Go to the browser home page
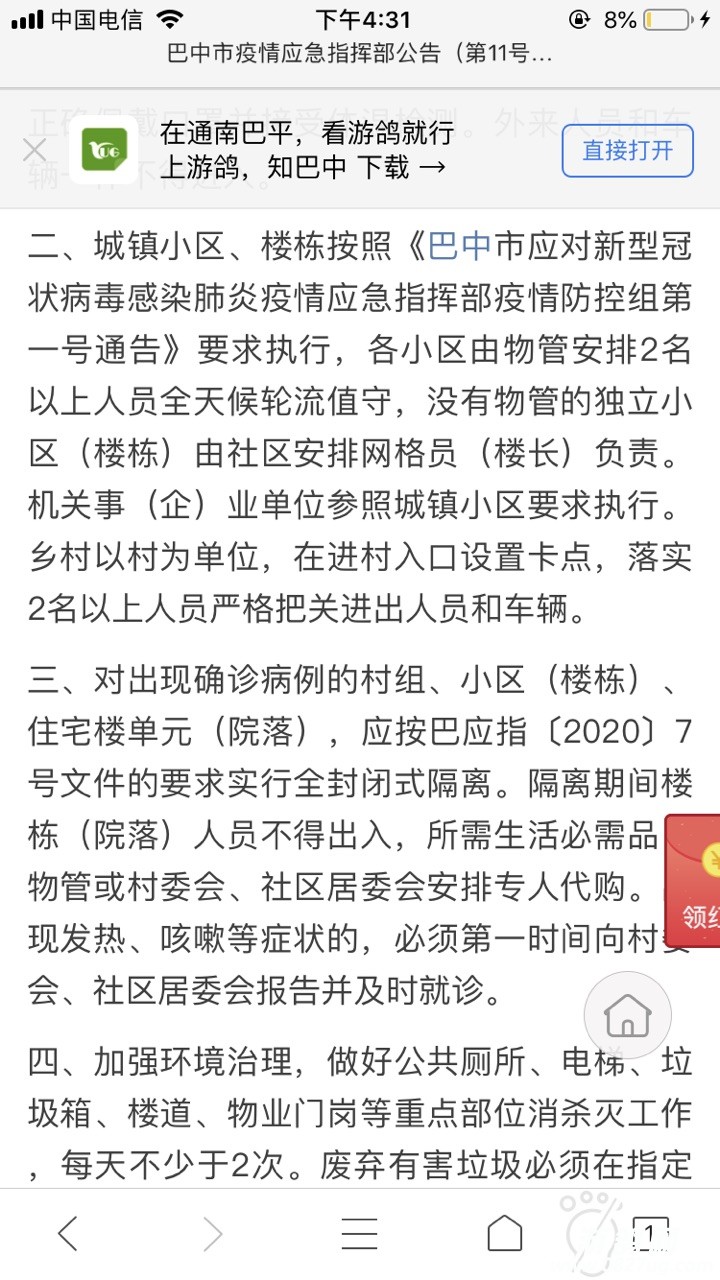Screen dimensions: 720x1280 tap(505, 1233)
